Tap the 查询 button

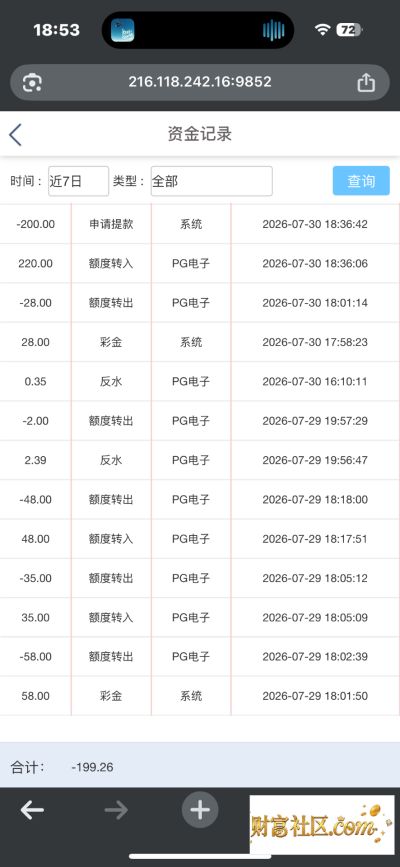361,181
